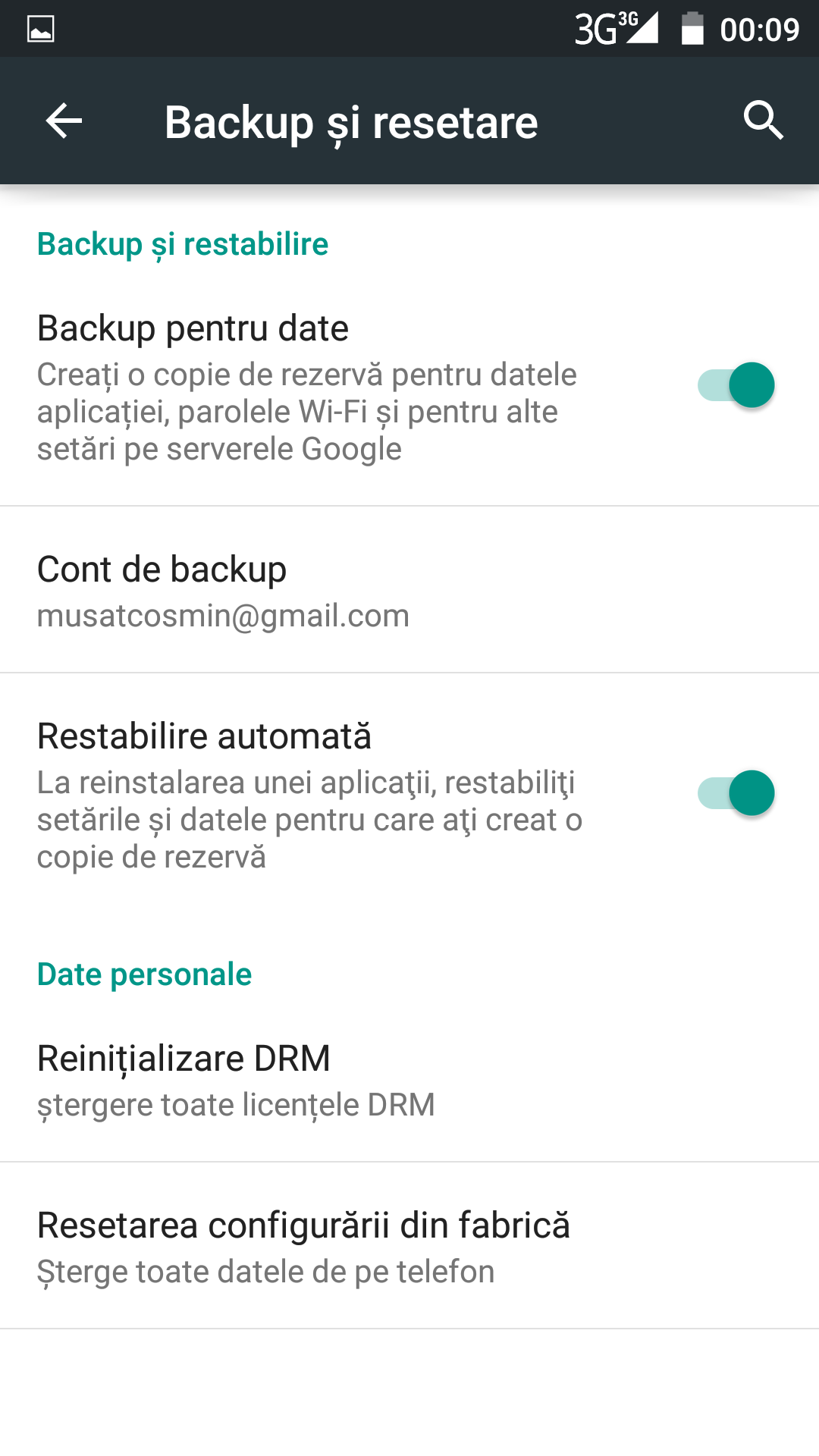
Task: Go back using the arrow
Action: (64, 121)
